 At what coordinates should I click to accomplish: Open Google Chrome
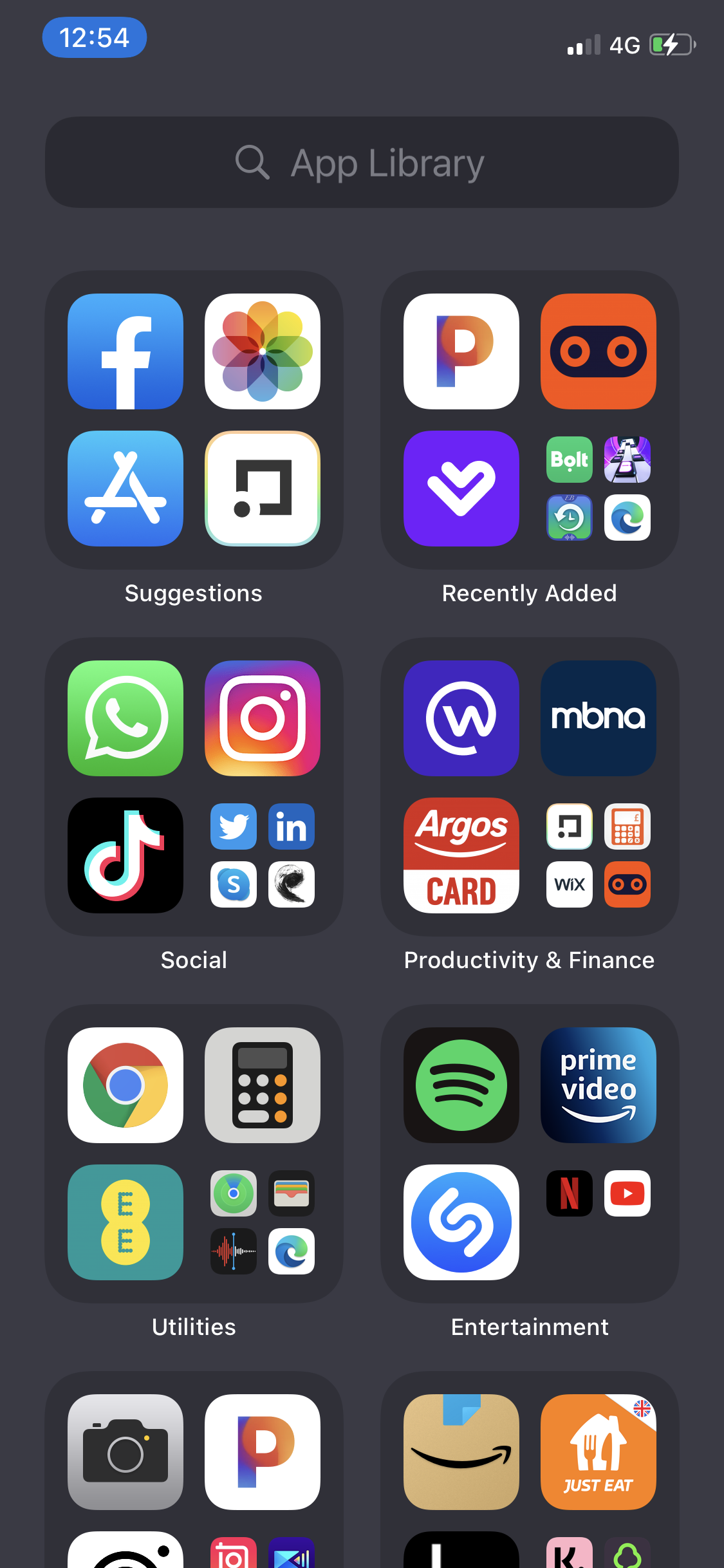coord(125,1085)
